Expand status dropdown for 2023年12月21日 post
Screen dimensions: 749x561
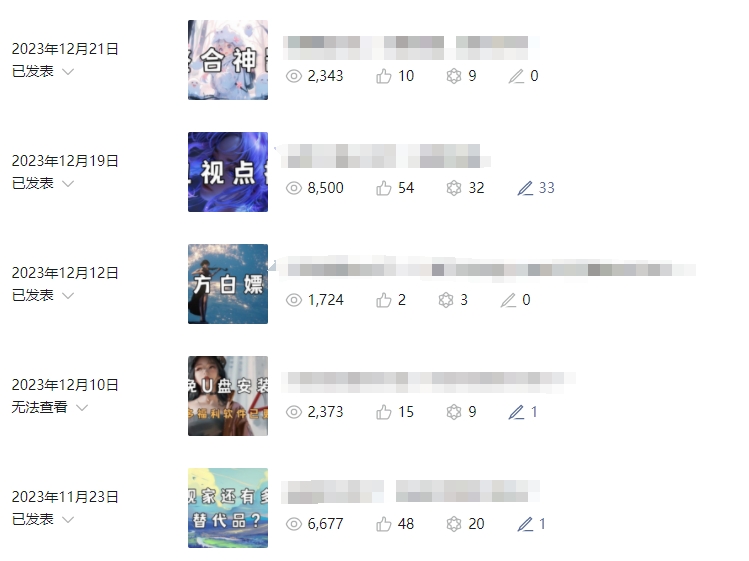click(x=68, y=72)
